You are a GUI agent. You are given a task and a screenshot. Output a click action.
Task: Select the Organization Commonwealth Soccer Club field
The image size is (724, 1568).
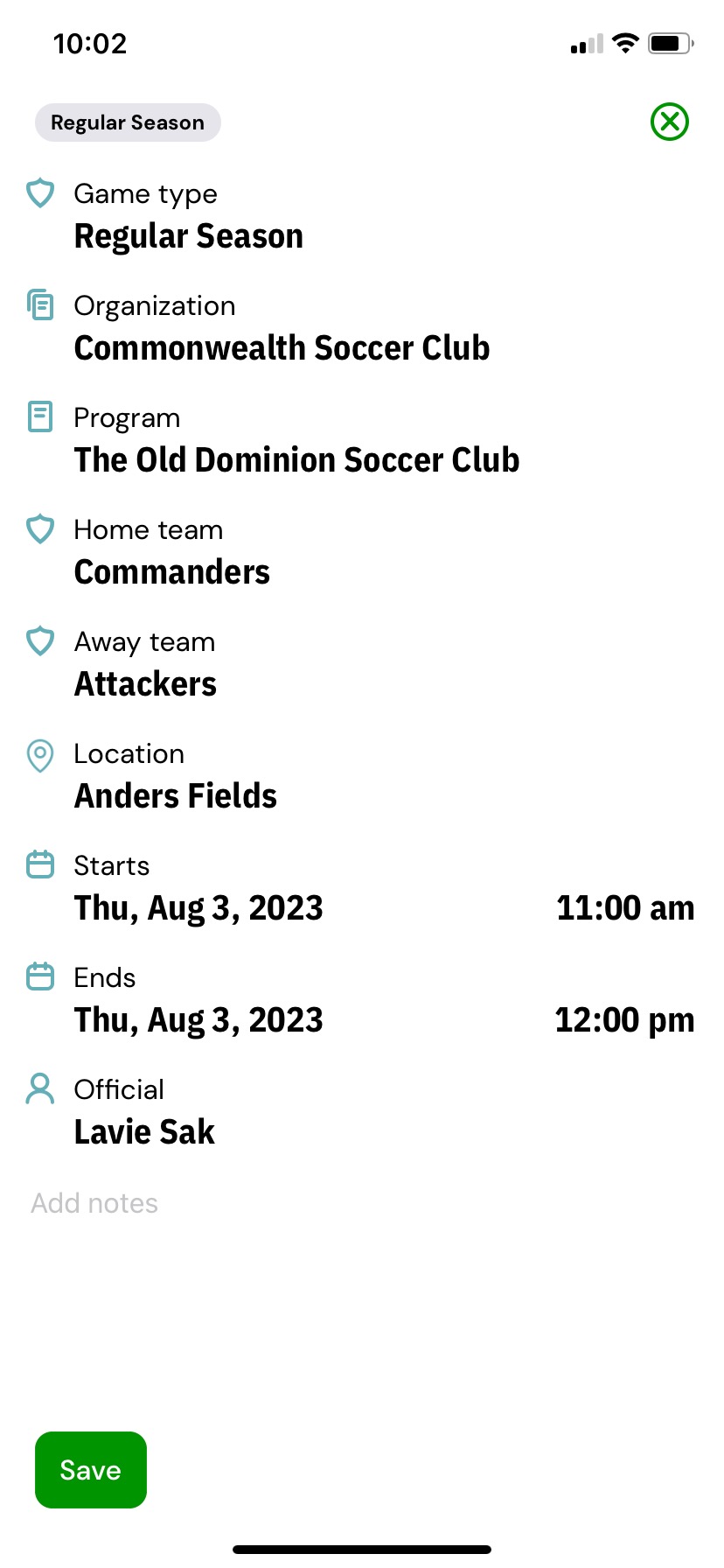point(362,329)
